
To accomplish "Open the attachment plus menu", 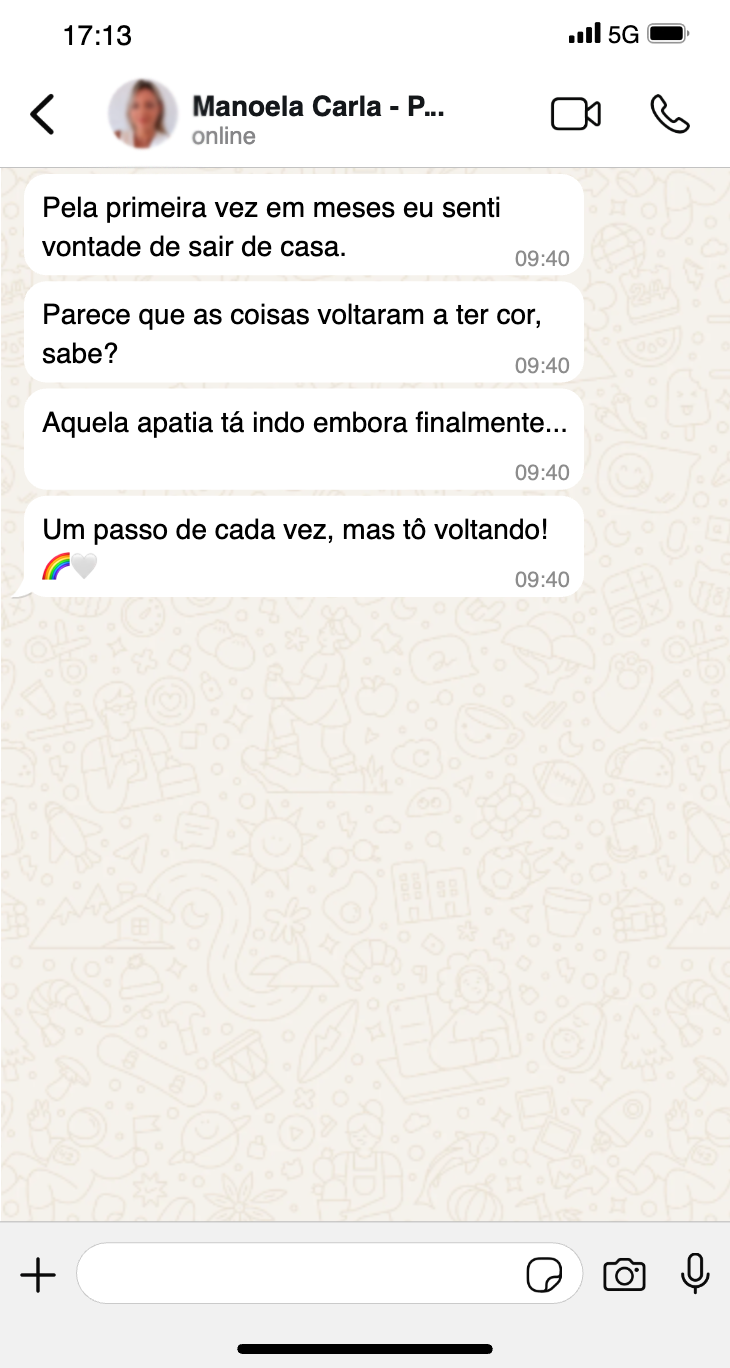I will pos(38,1275).
